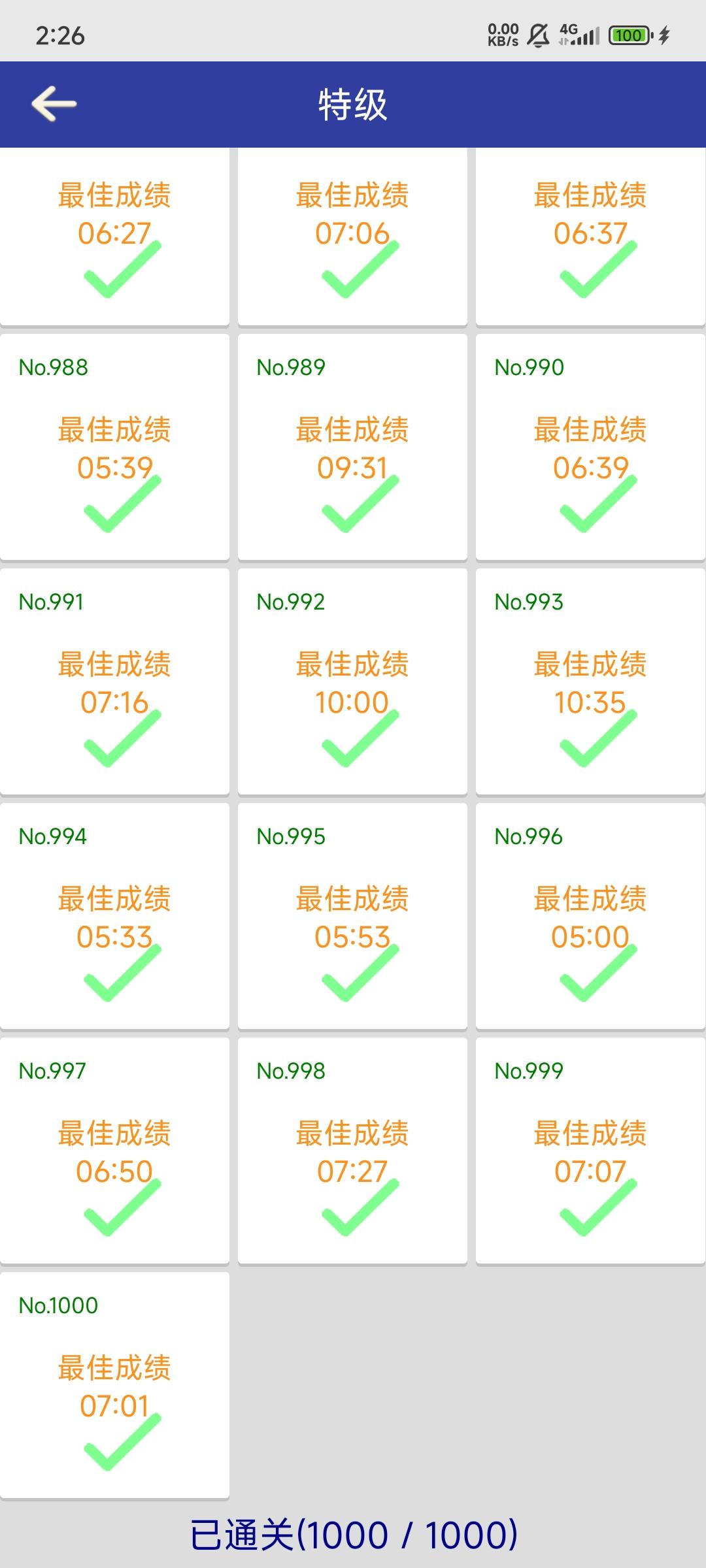Tap the No.991 level card
The height and width of the screenshot is (1568, 706).
[114, 681]
